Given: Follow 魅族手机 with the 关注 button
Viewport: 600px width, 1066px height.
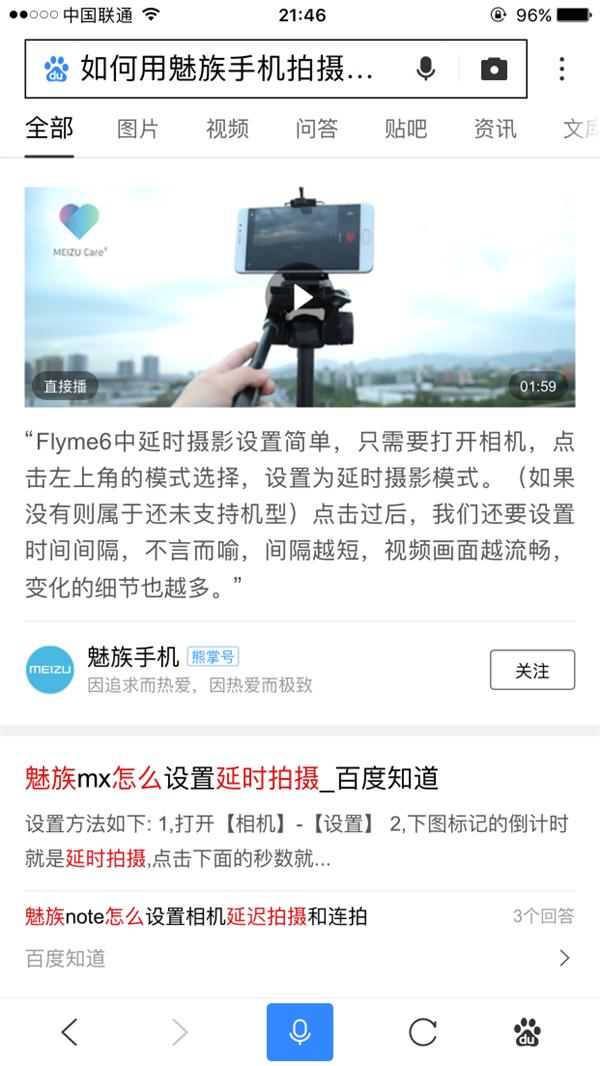Looking at the screenshot, I should pyautogui.click(x=532, y=670).
